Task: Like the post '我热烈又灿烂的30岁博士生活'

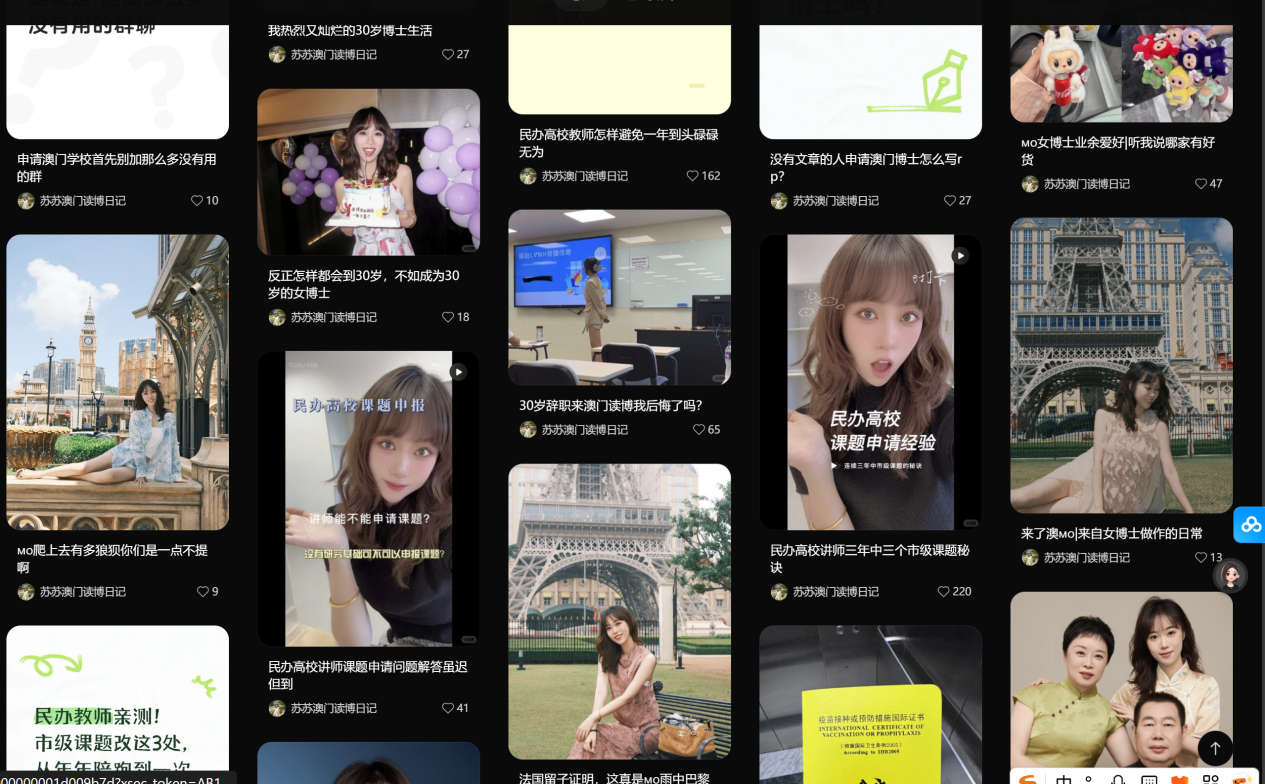Action: [448, 55]
